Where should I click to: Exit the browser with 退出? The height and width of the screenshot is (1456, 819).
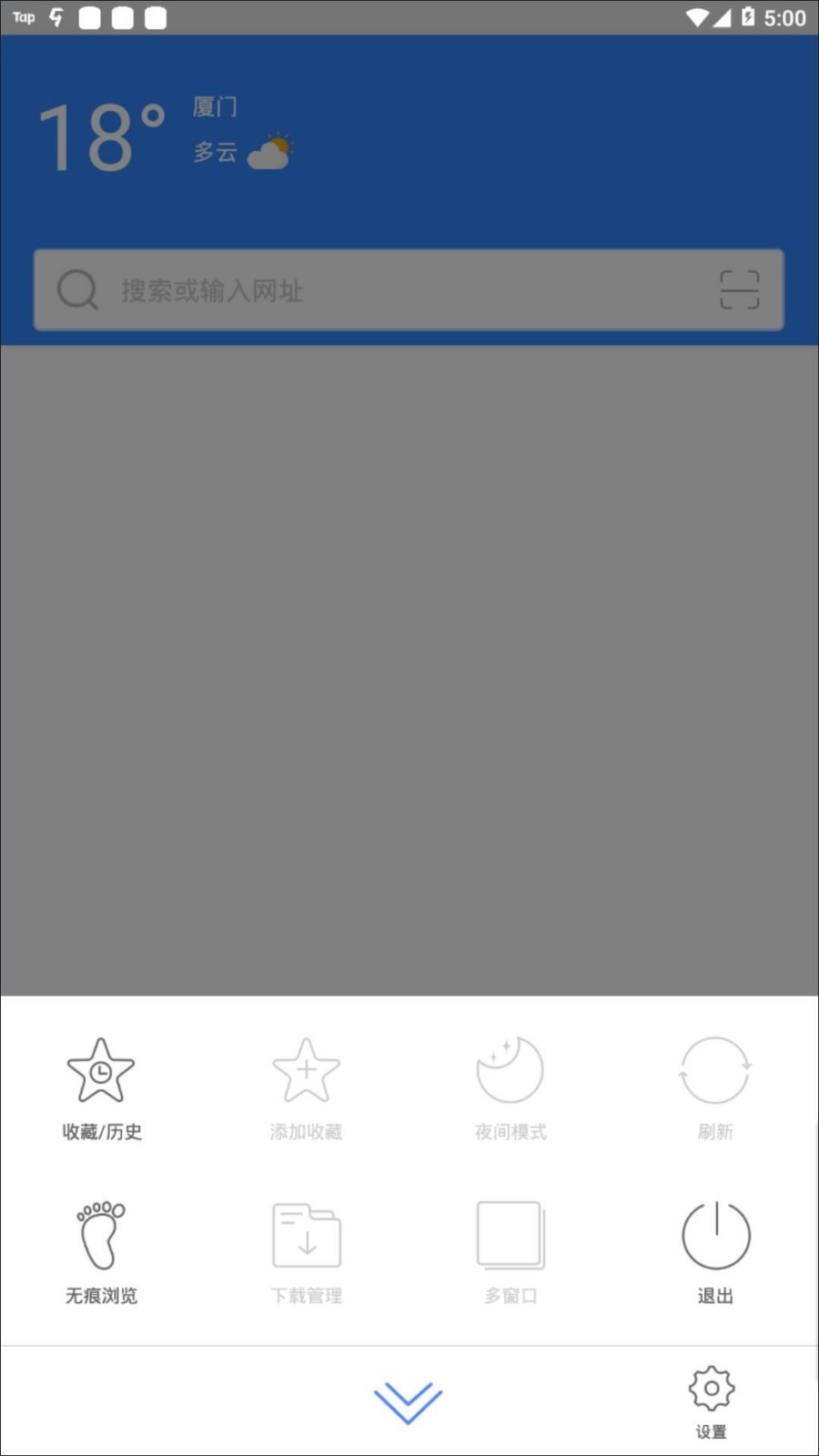[715, 1251]
